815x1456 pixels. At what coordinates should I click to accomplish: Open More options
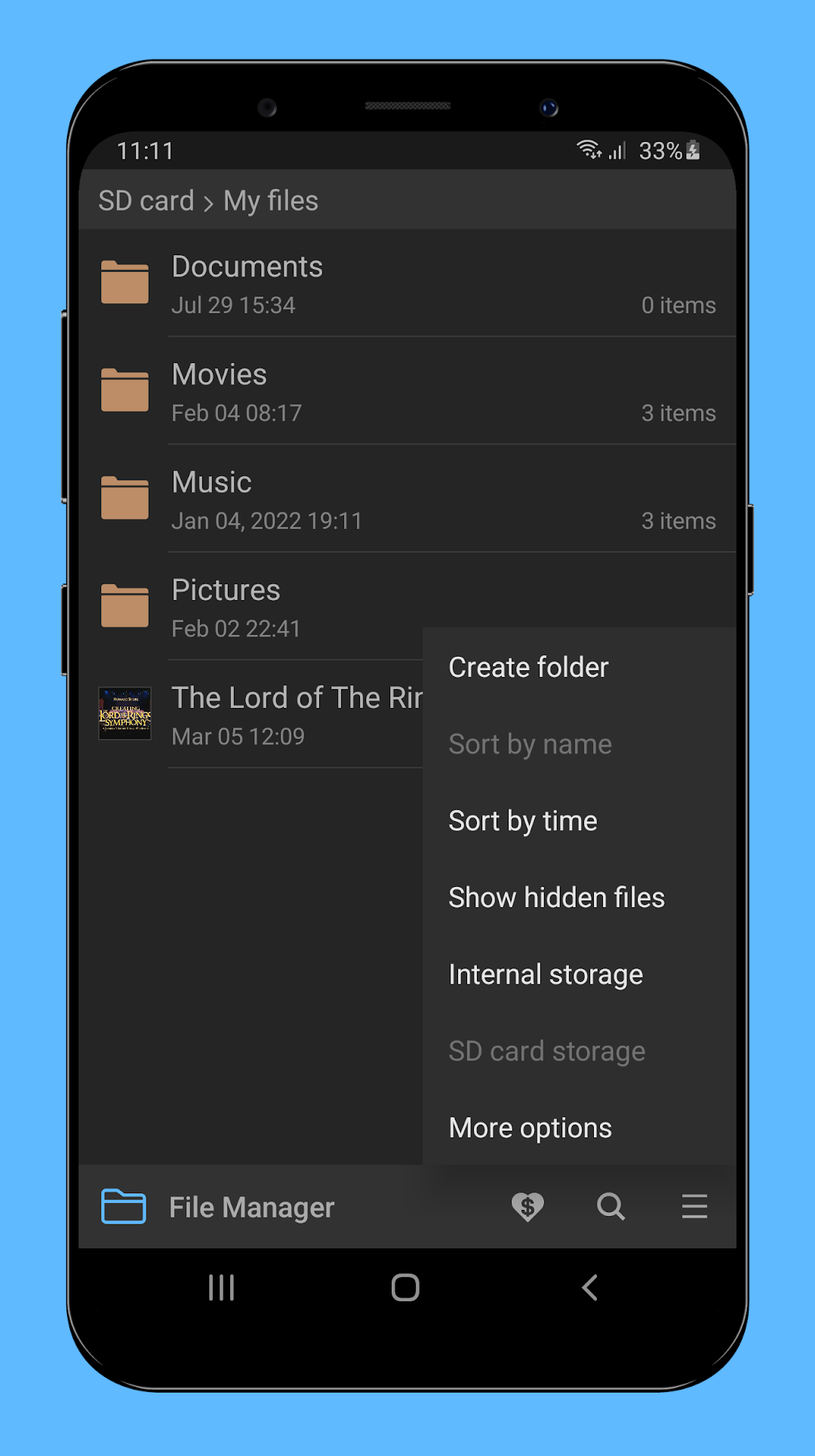[x=579, y=1128]
